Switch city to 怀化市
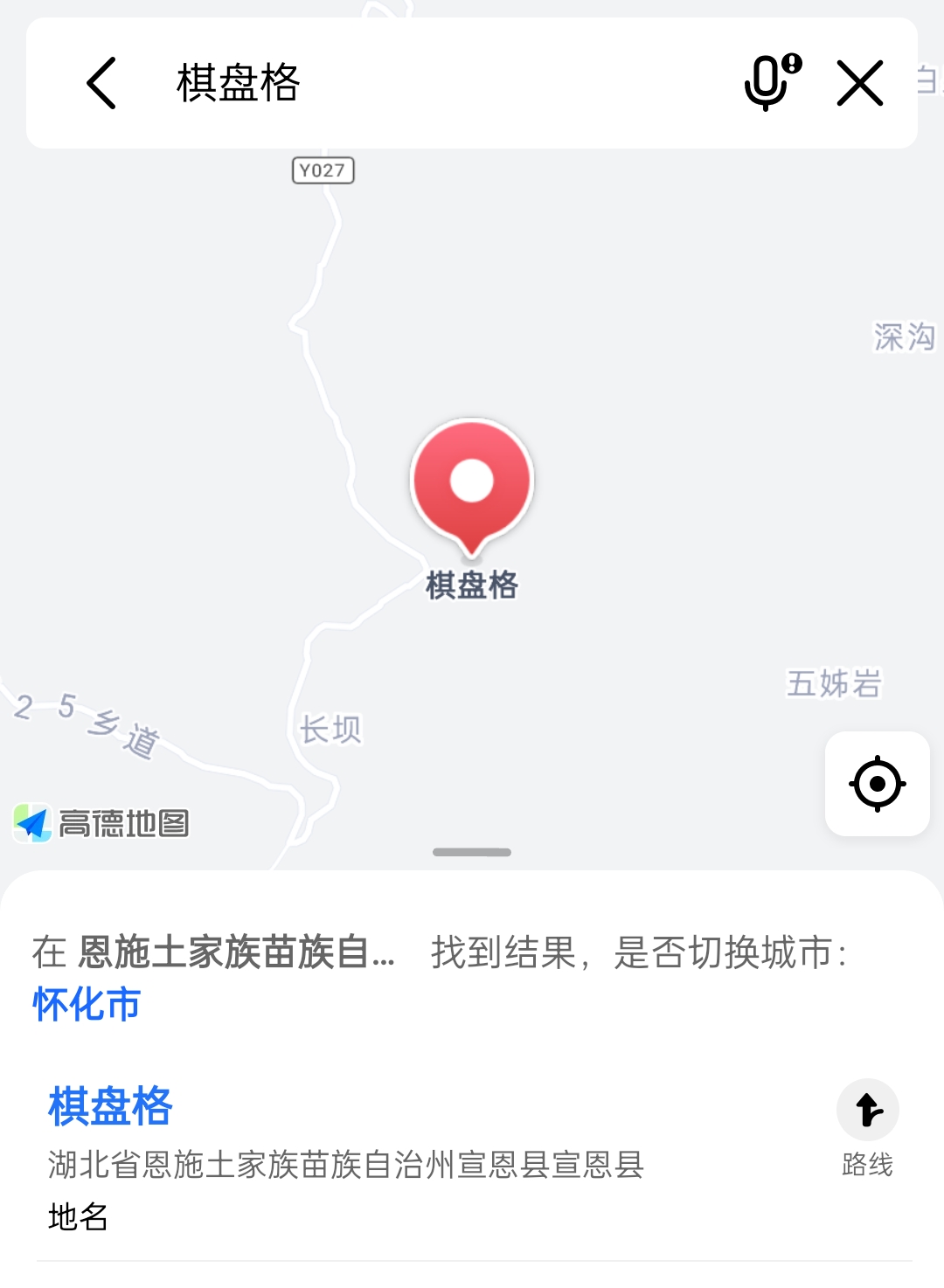This screenshot has height=1288, width=944. click(87, 1004)
